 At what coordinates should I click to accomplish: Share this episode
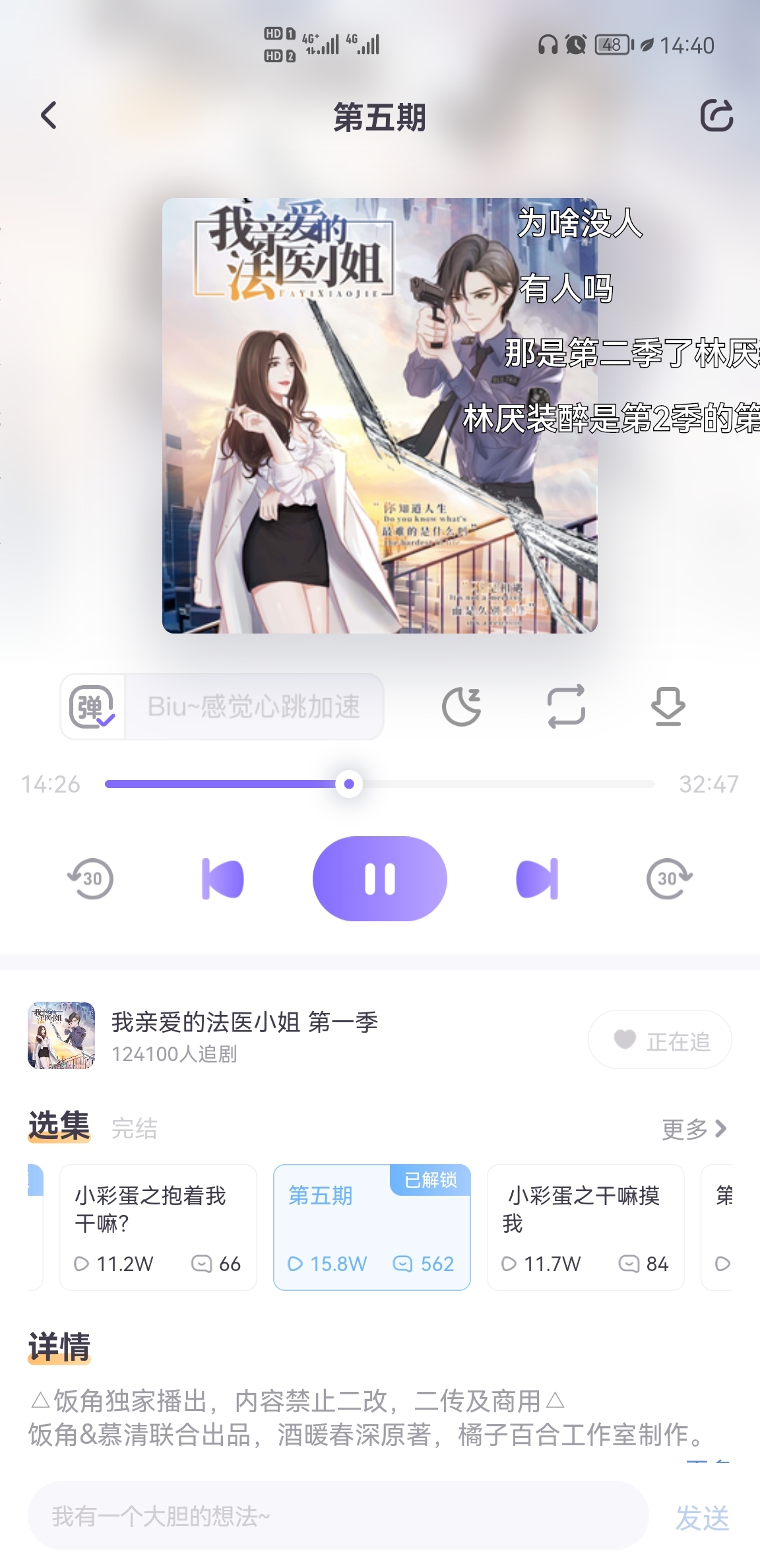[716, 116]
